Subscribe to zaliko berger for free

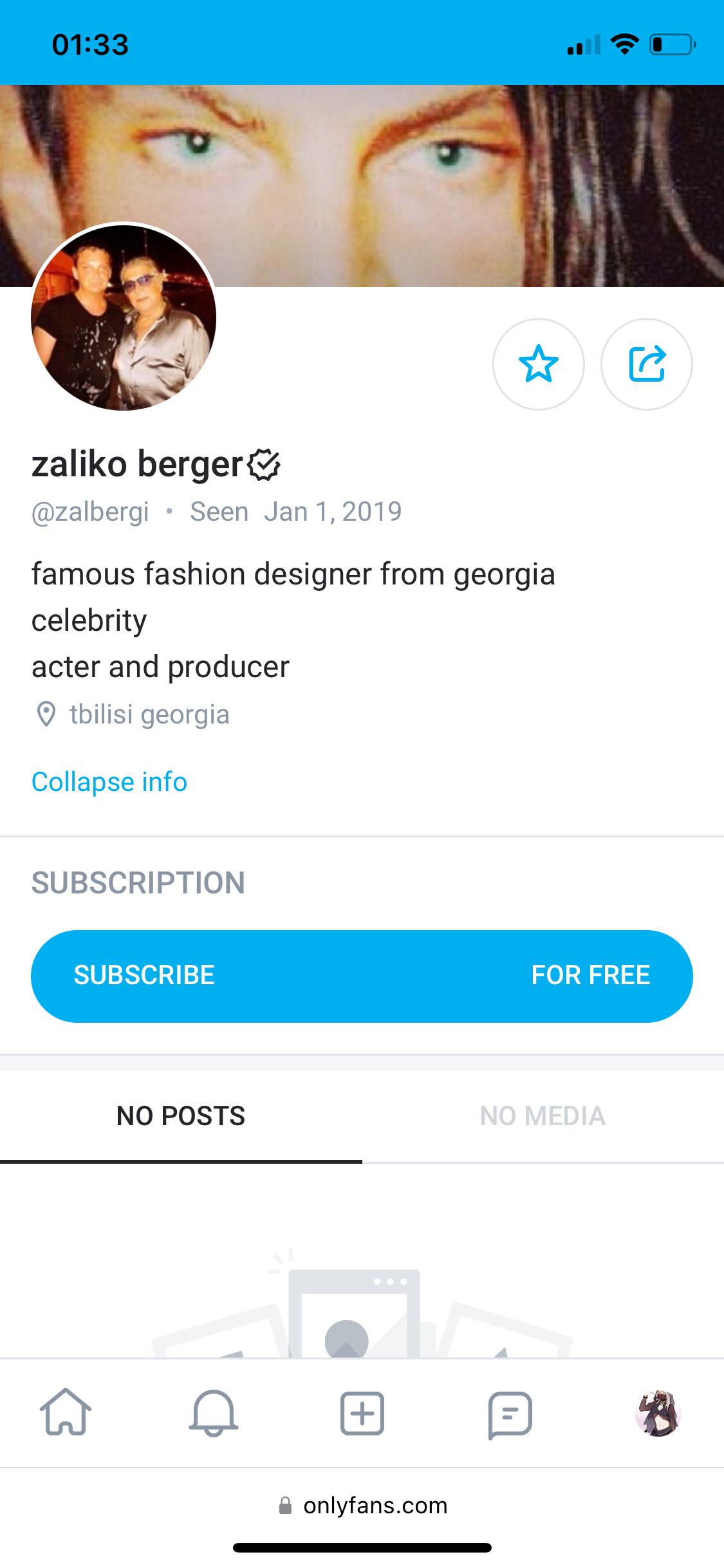[x=362, y=975]
